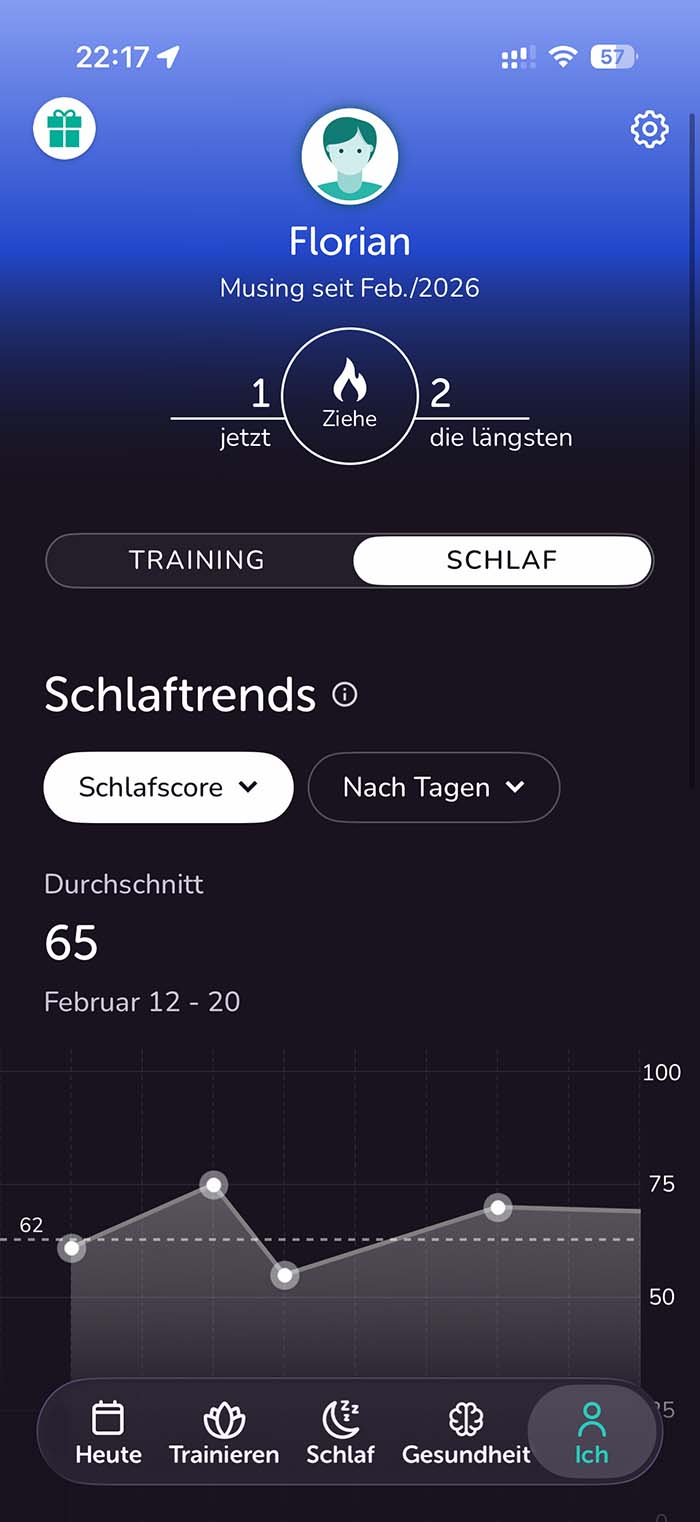Screen dimensions: 700x1522
Task: Show info about Schlaftrends
Action: tap(345, 694)
